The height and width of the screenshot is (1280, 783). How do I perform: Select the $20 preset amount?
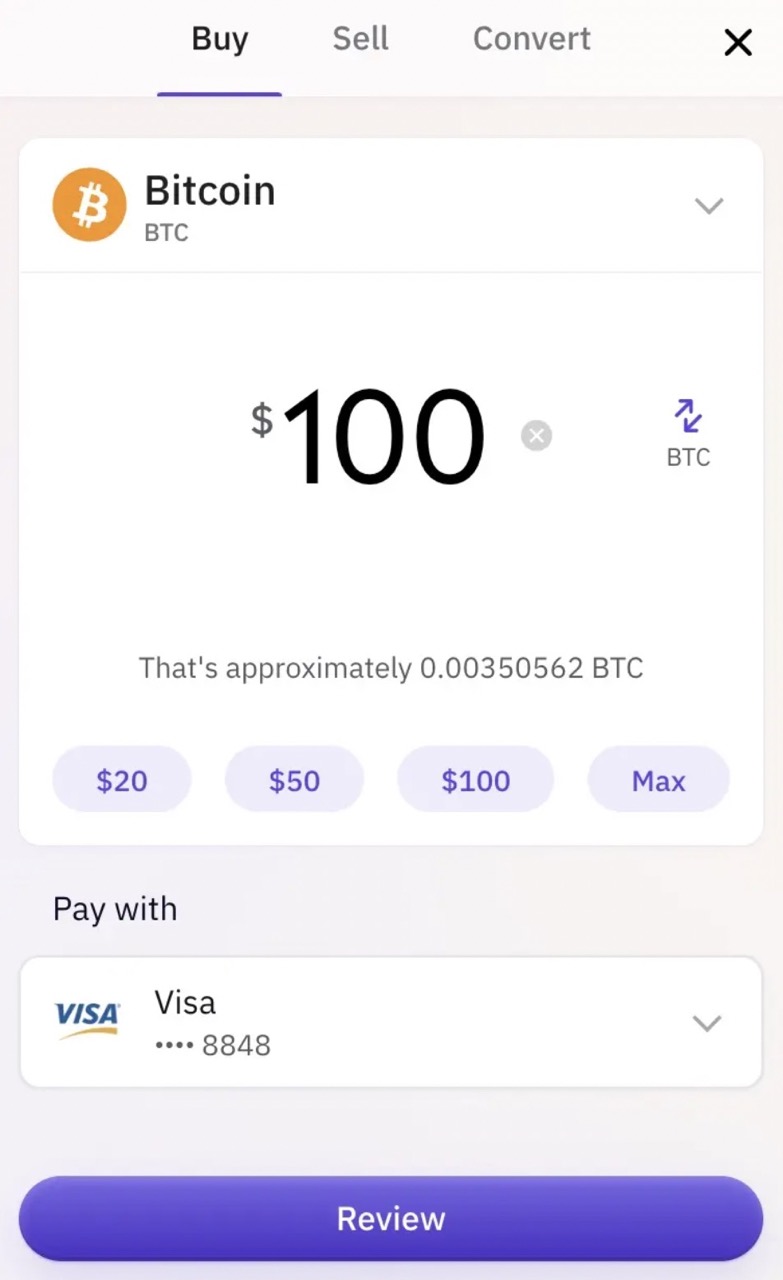[x=121, y=779]
